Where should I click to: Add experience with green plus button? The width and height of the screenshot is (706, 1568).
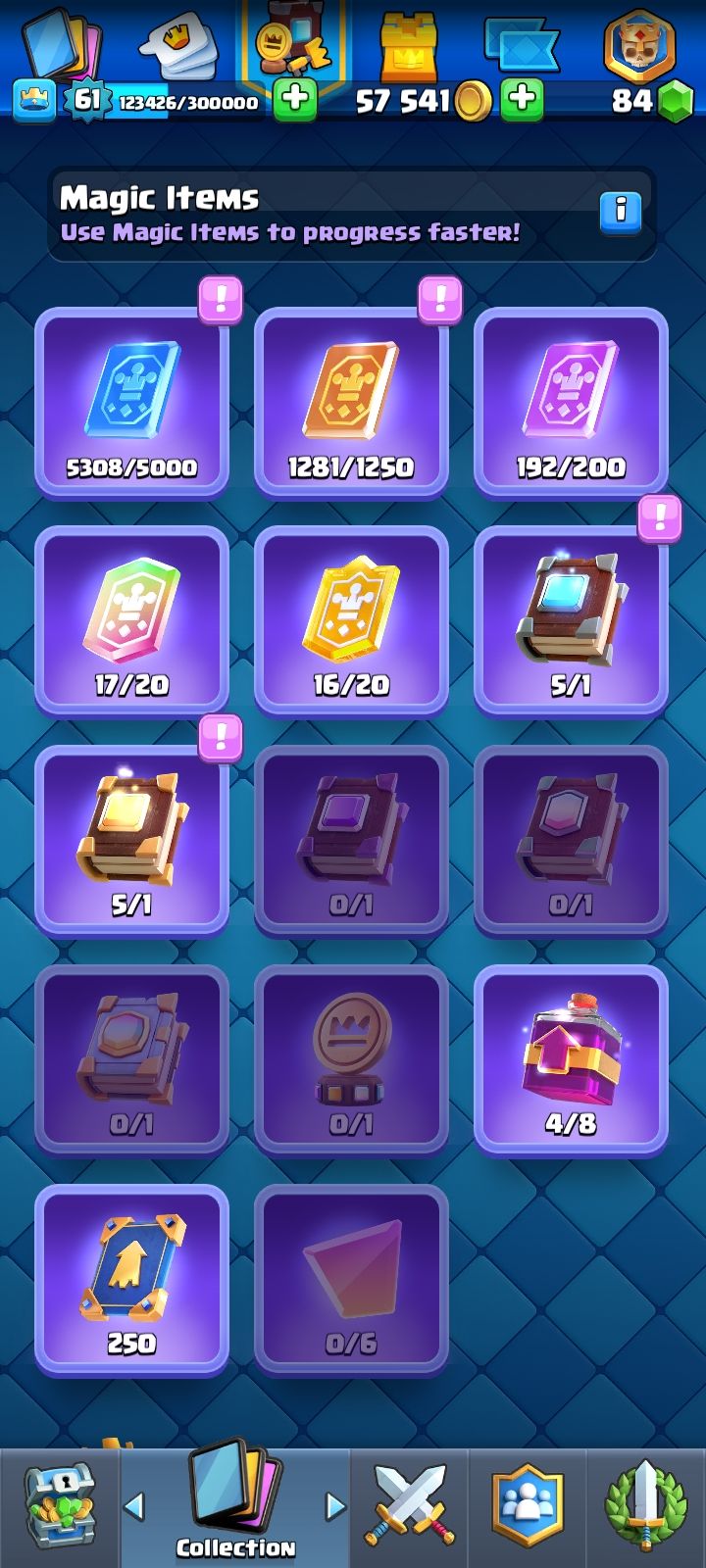[x=295, y=99]
